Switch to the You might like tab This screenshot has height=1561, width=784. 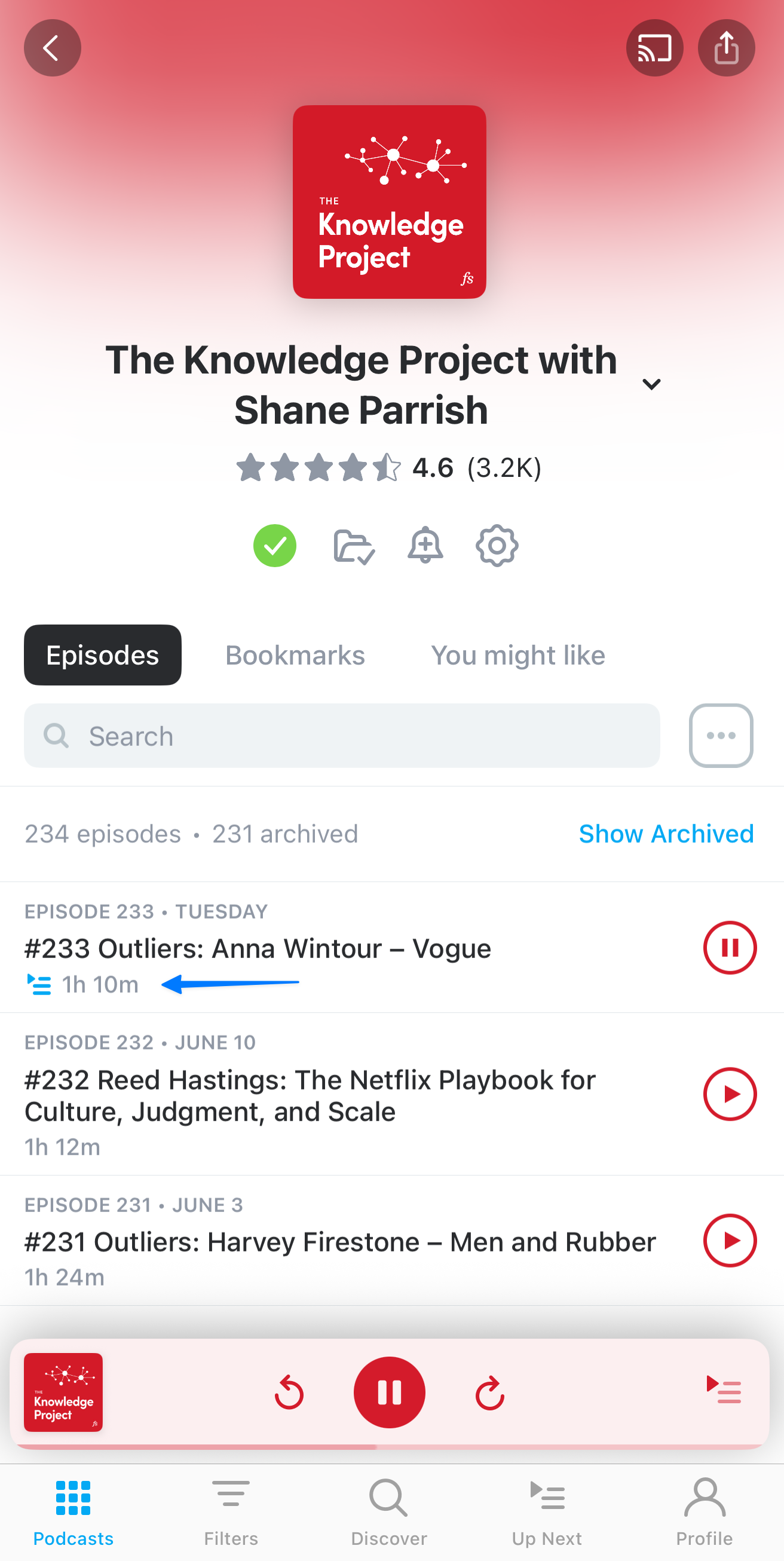[518, 655]
